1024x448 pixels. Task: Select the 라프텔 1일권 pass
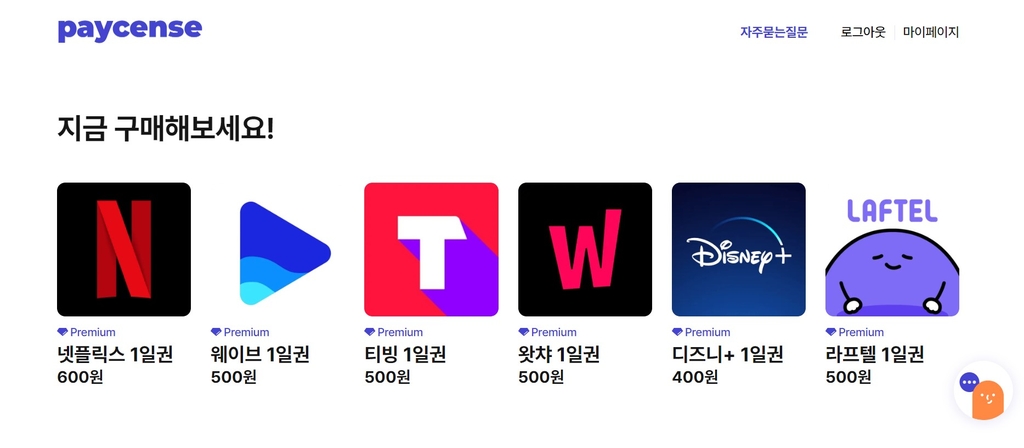(x=892, y=250)
